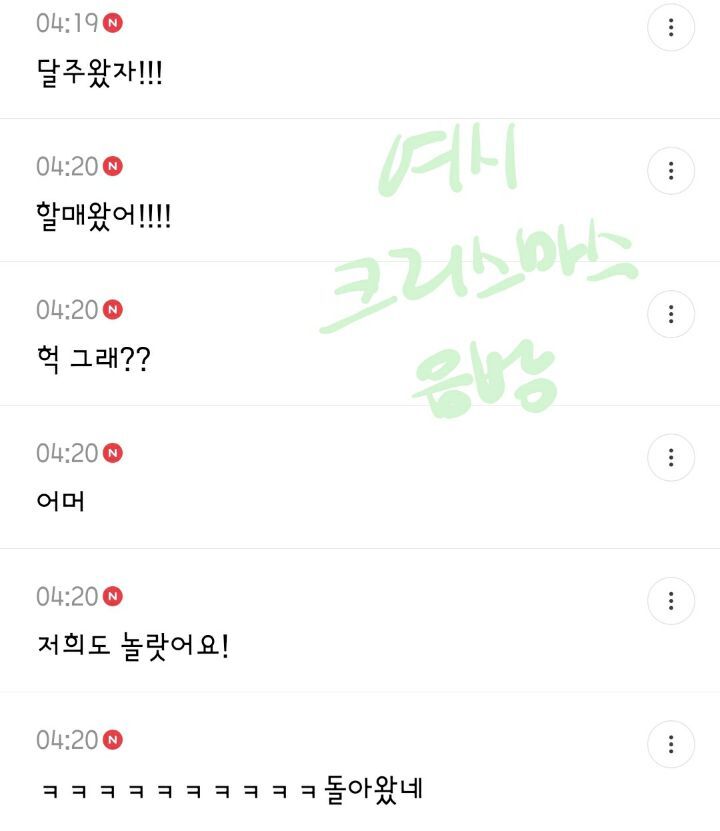
Task: Open the menu next to 저희도 놀랏어요!
Action: [x=671, y=601]
